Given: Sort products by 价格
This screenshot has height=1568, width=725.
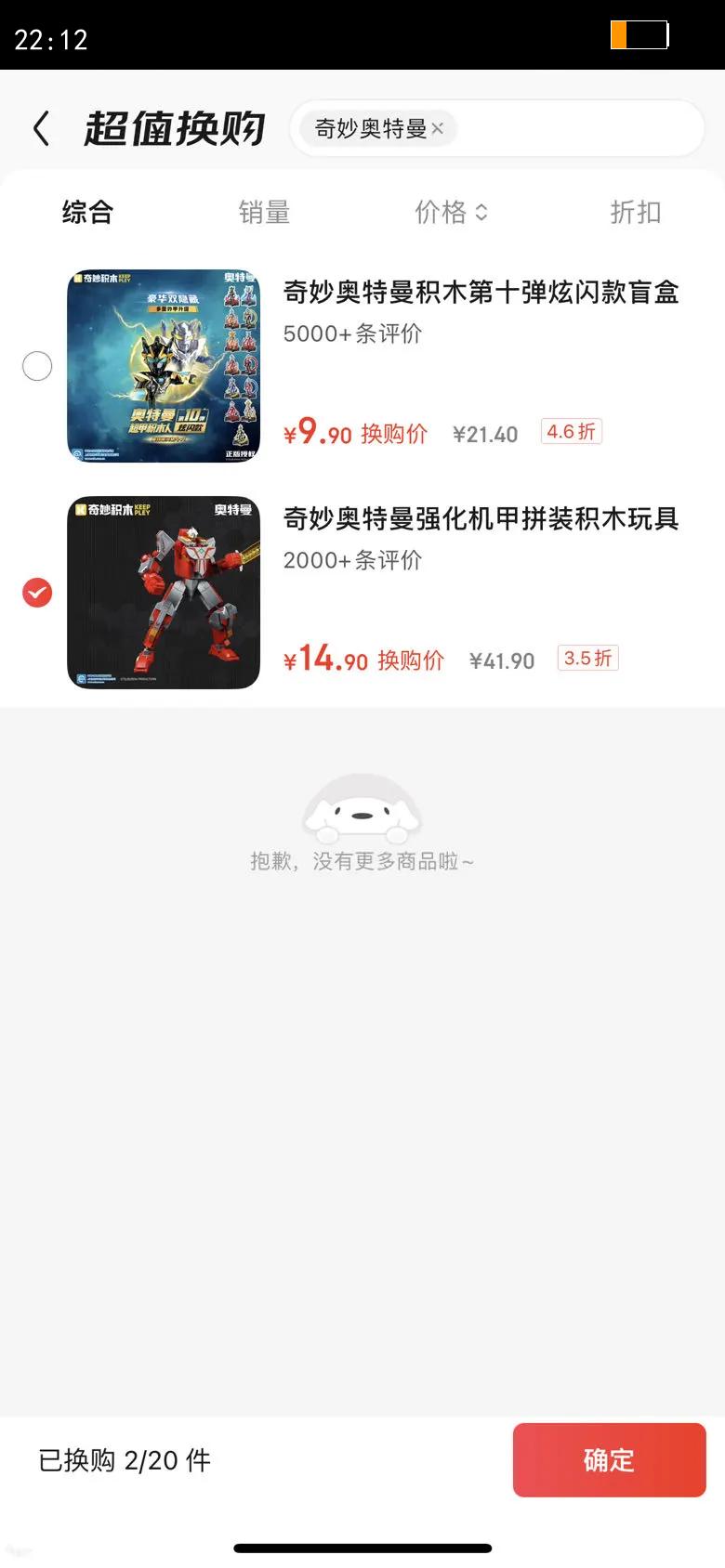Looking at the screenshot, I should click(451, 212).
